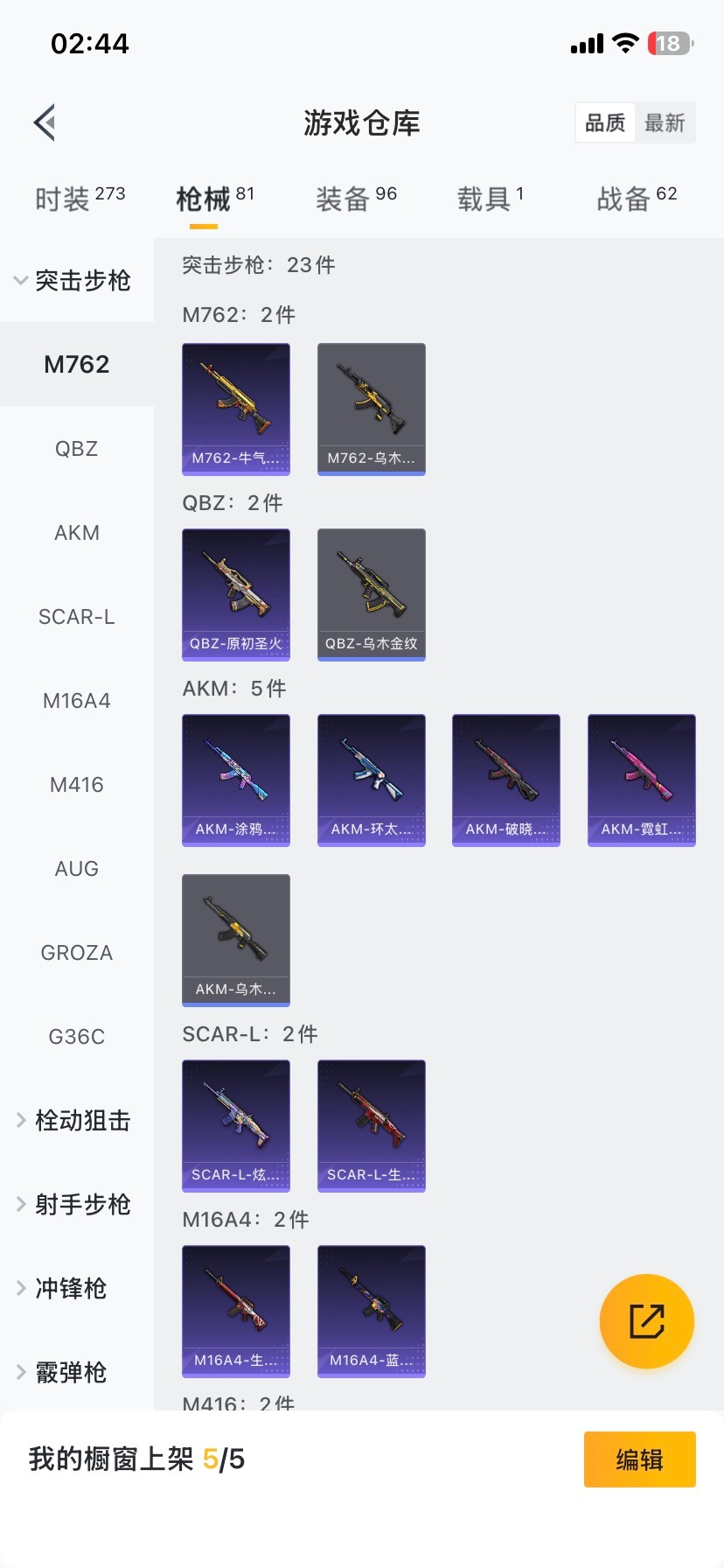The width and height of the screenshot is (724, 1568).
Task: Jump to GROZA in the side list
Action: [77, 953]
